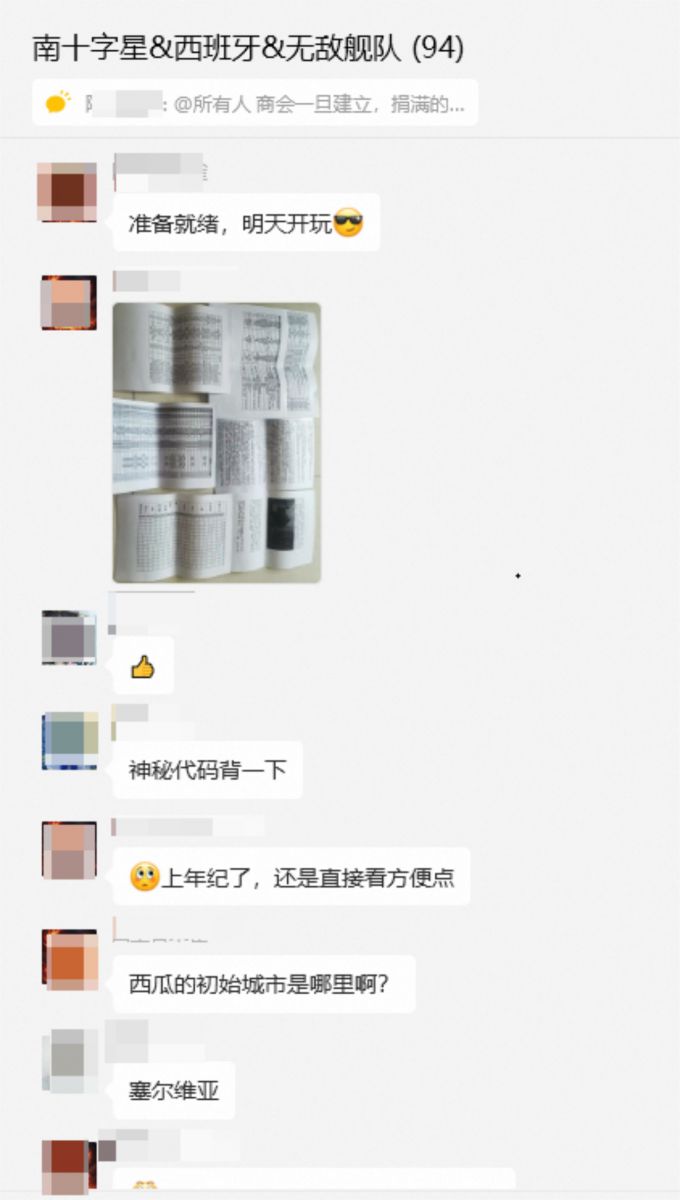
Task: Open the shared photo of printed pages
Action: point(216,442)
